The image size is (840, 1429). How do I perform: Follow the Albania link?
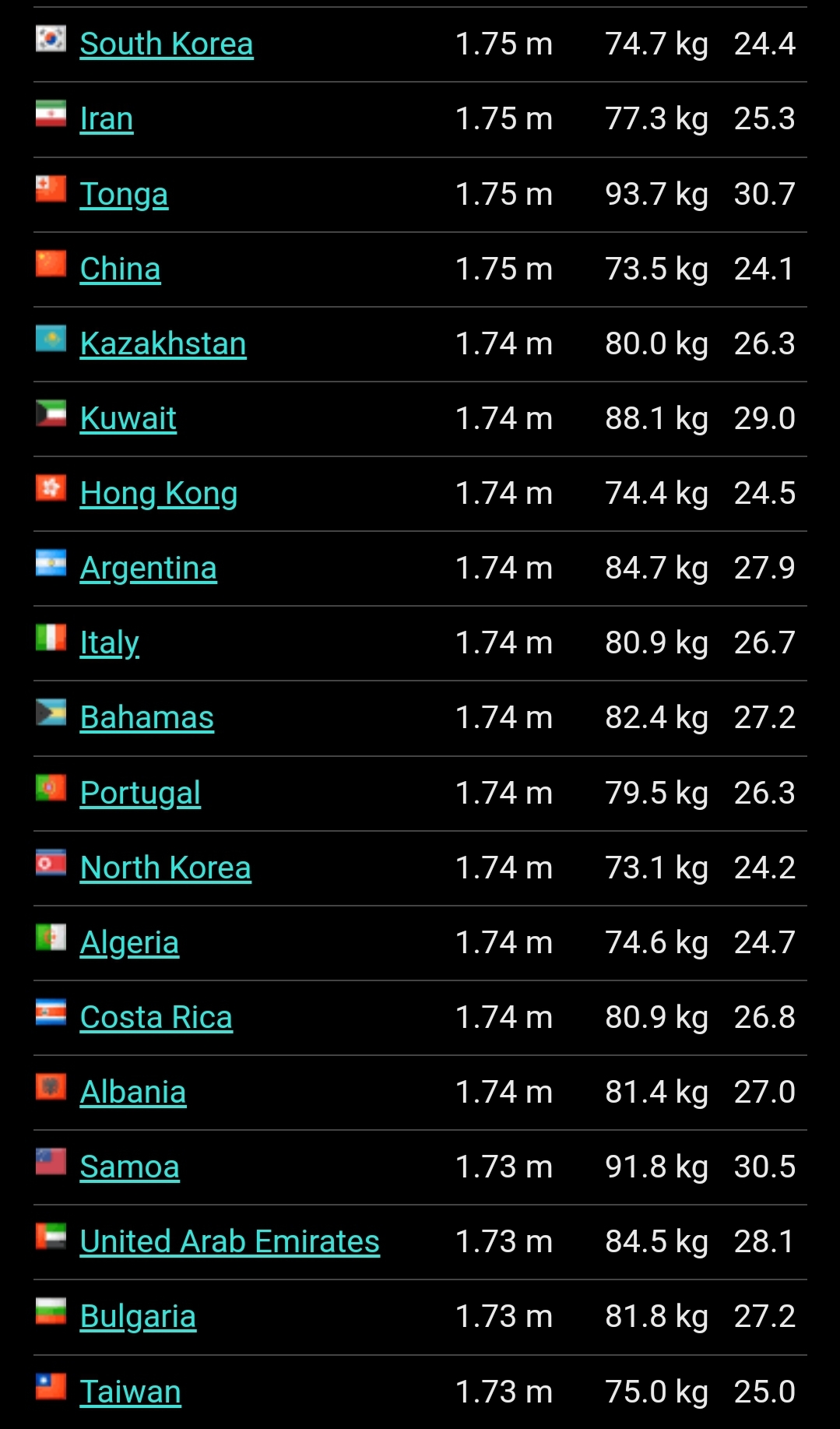pyautogui.click(x=133, y=1093)
